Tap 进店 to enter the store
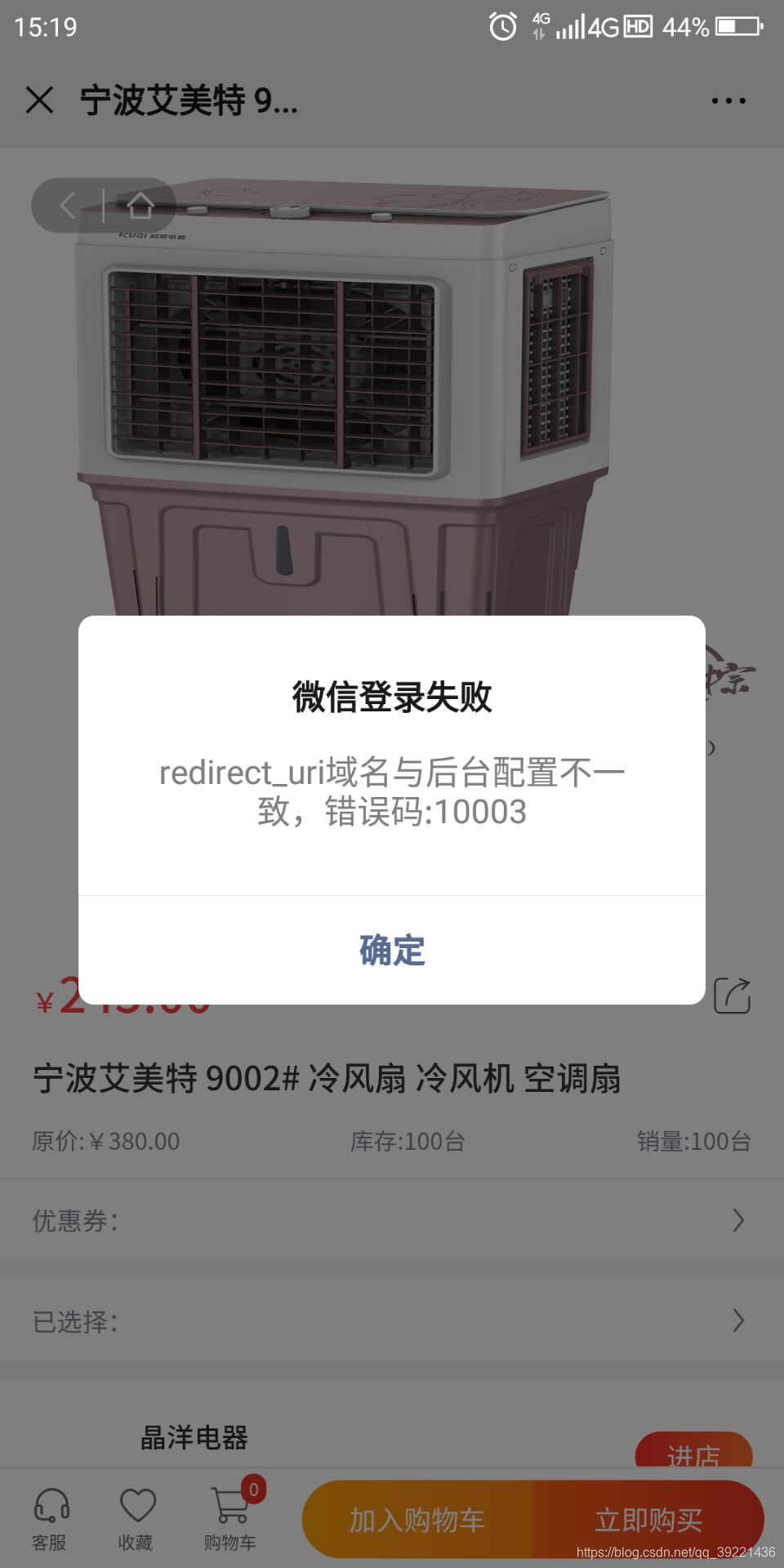 coord(694,1456)
